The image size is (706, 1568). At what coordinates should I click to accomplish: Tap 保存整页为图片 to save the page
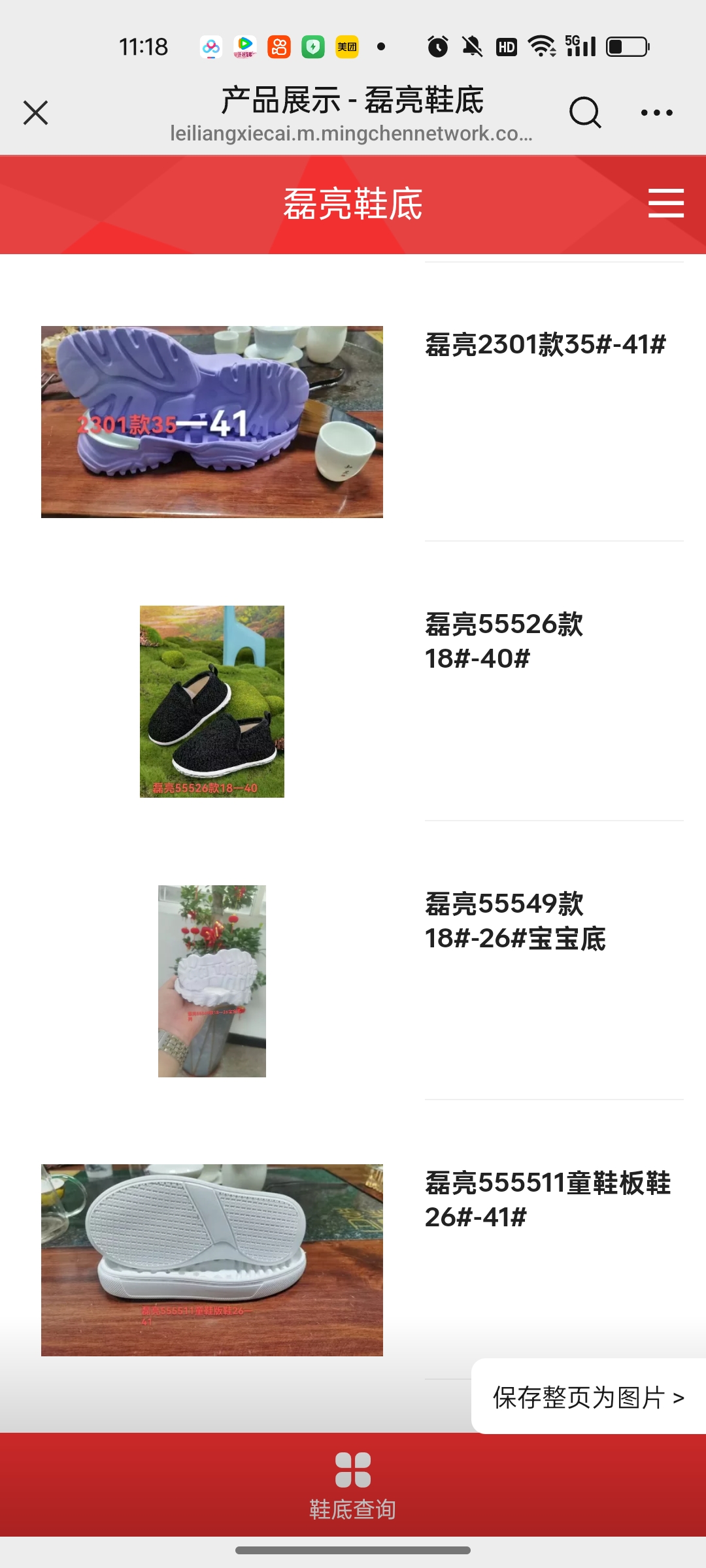tap(588, 1397)
